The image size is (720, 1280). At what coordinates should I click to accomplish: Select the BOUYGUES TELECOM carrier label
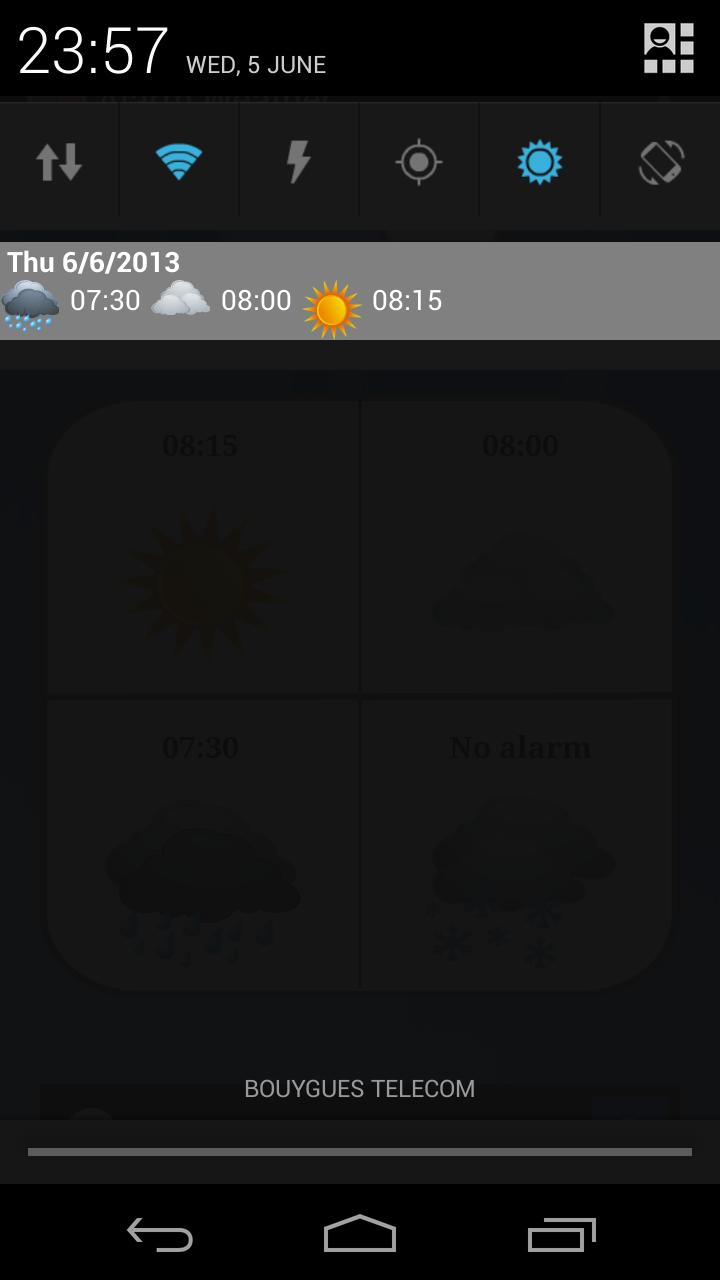(x=360, y=1088)
